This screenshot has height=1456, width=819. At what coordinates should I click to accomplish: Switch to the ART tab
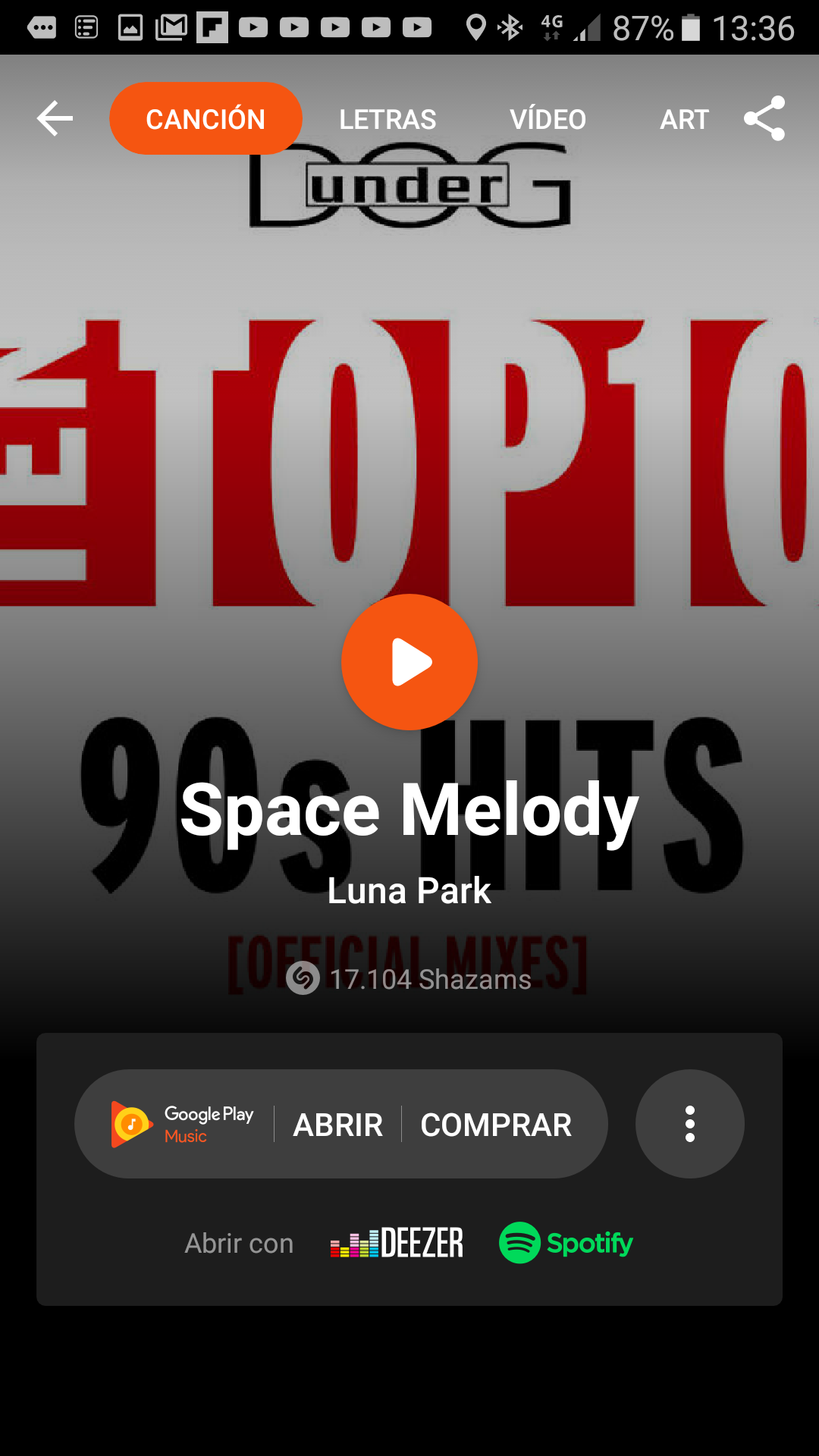(x=684, y=119)
